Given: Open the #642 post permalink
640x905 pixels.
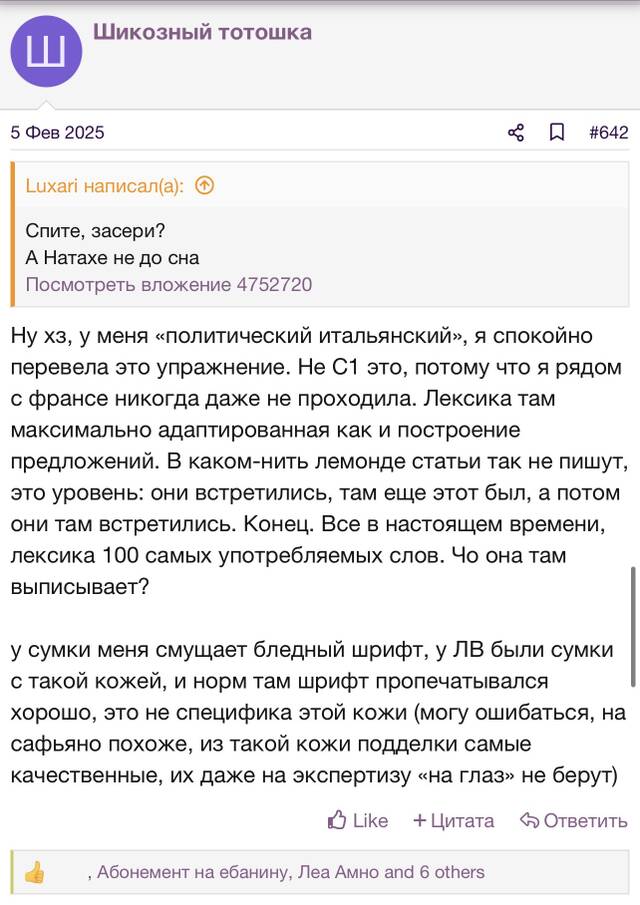Looking at the screenshot, I should pyautogui.click(x=609, y=132).
